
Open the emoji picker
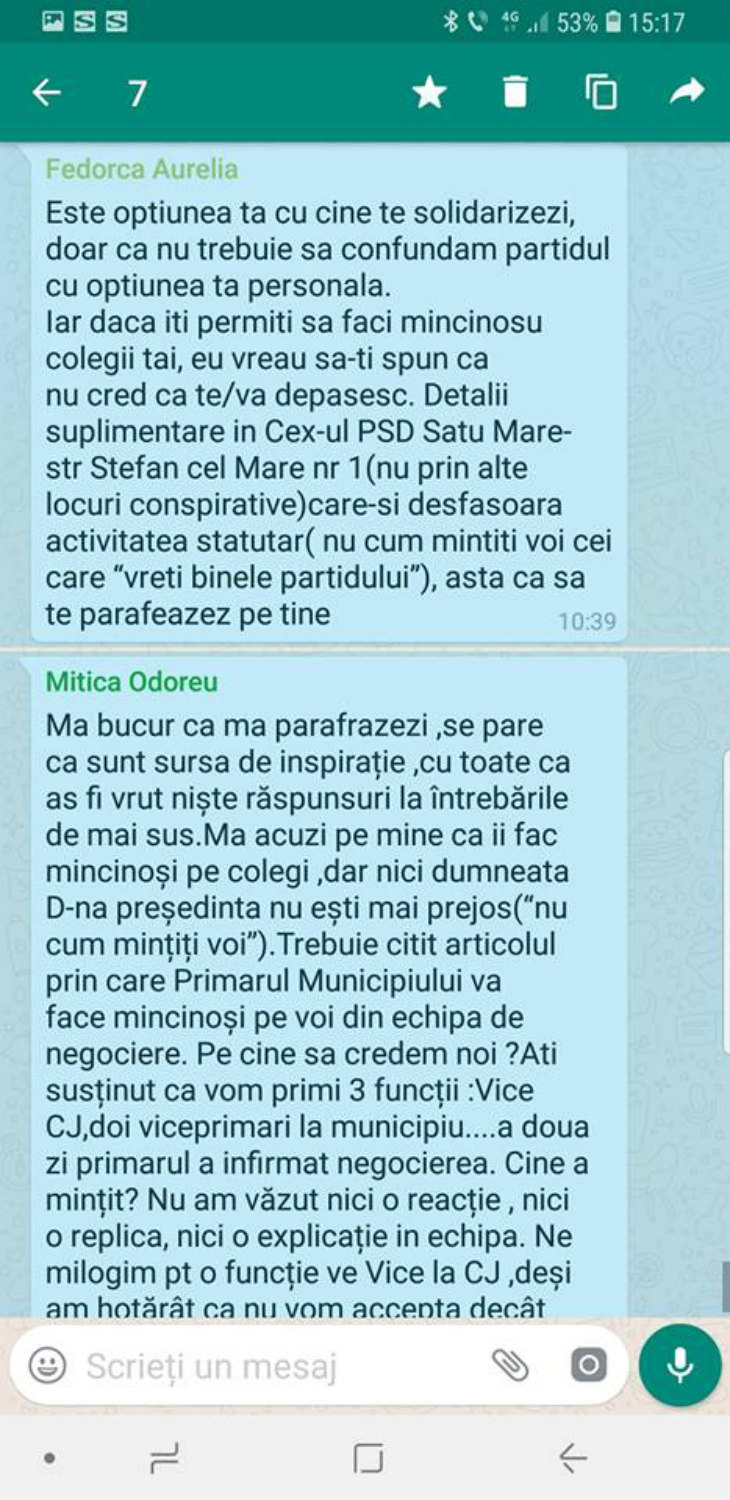tap(47, 1365)
